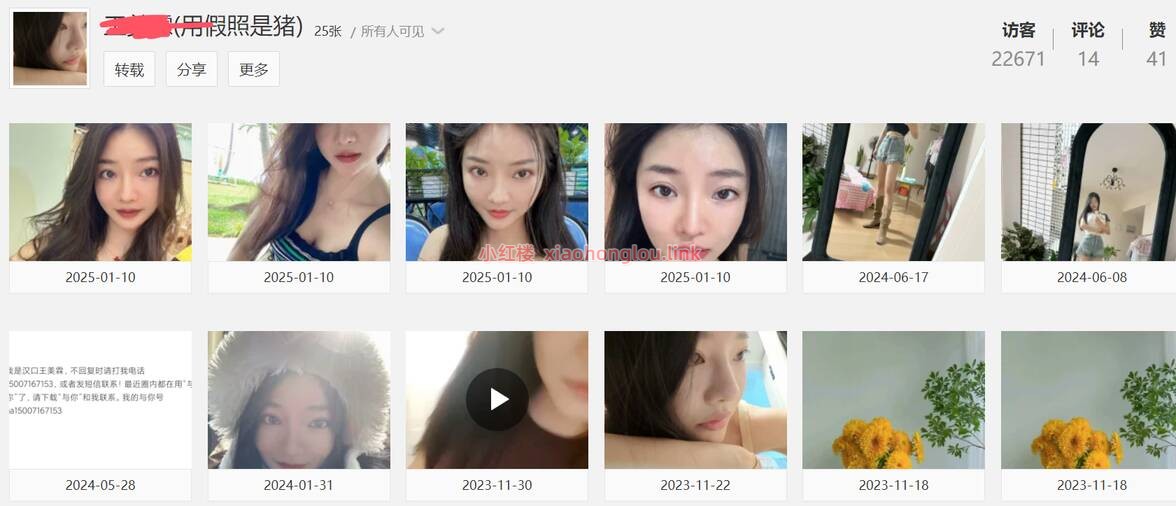Open the 2024-06-17 mirror photo
1176x506 pixels.
893,192
